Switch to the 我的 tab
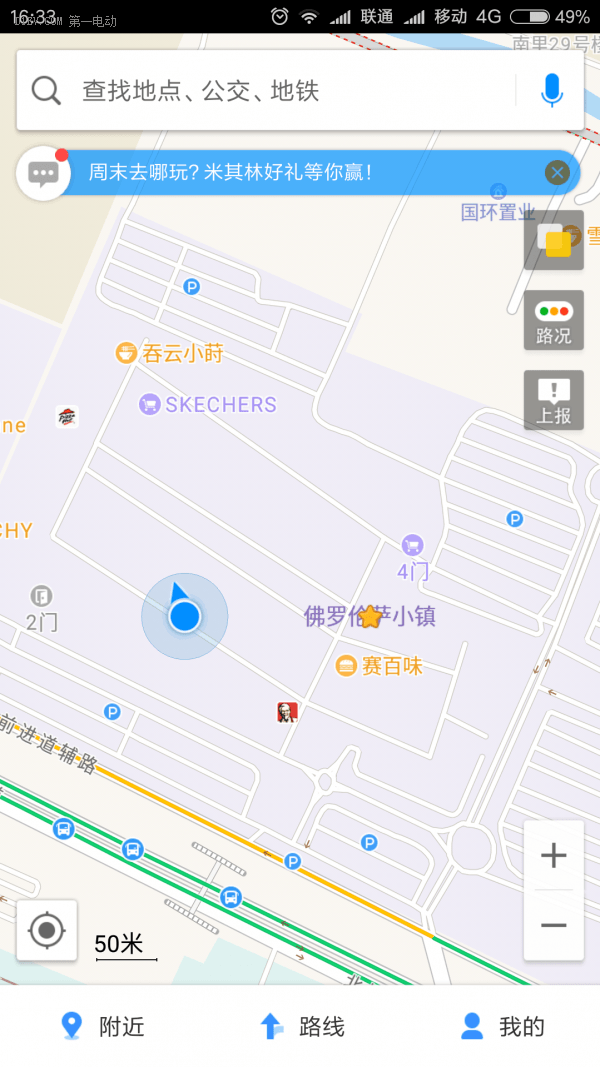Image resolution: width=600 pixels, height=1067 pixels. point(502,1026)
